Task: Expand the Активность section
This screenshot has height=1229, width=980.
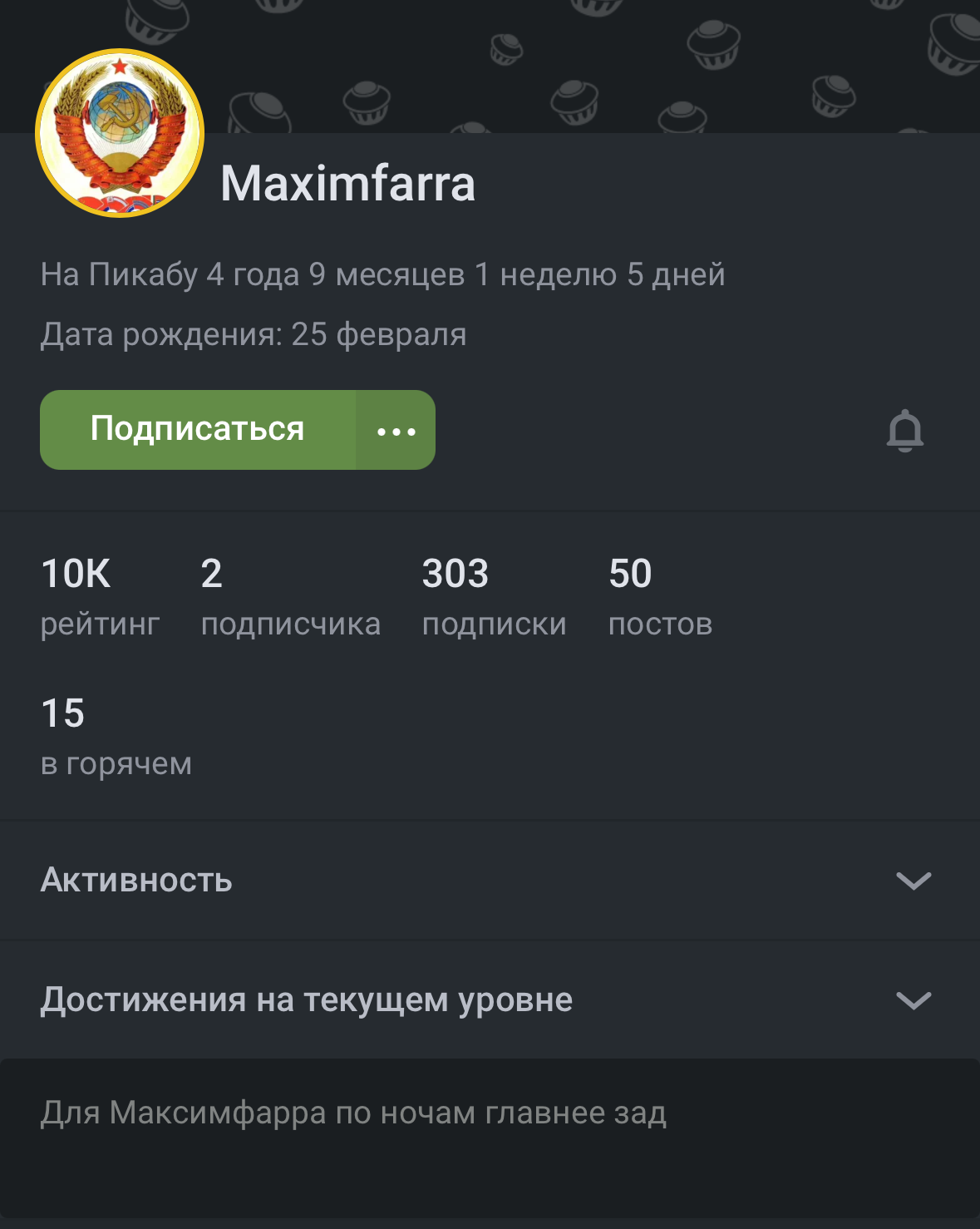Action: [x=913, y=881]
